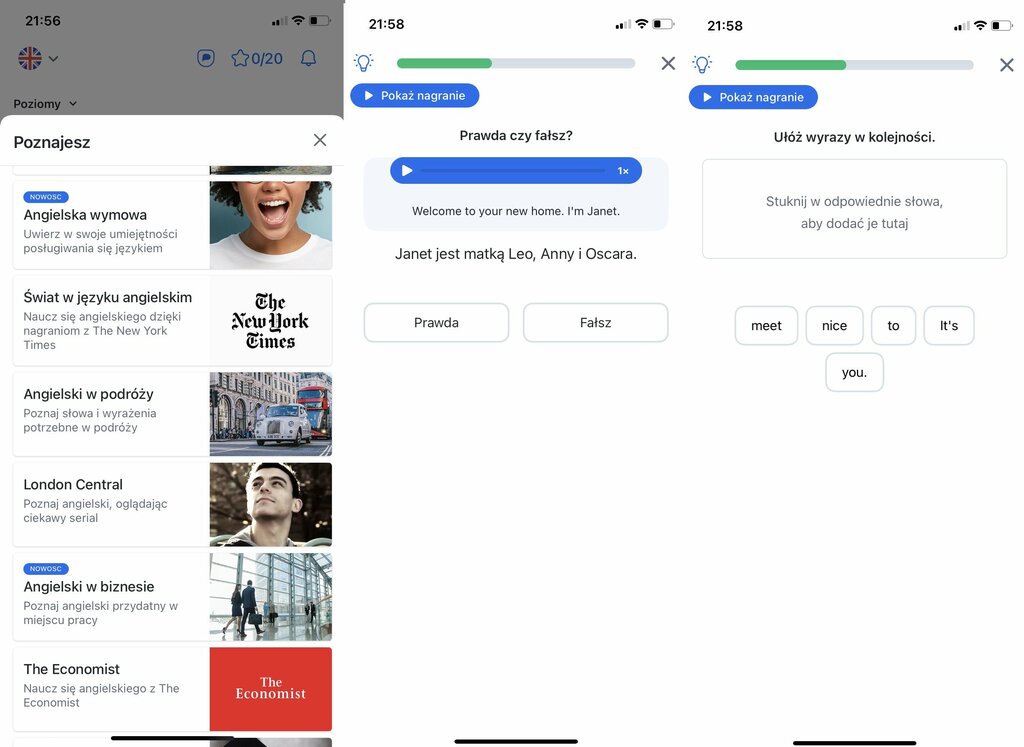The image size is (1024, 747).
Task: Change the 1x playback speed
Action: tap(623, 171)
